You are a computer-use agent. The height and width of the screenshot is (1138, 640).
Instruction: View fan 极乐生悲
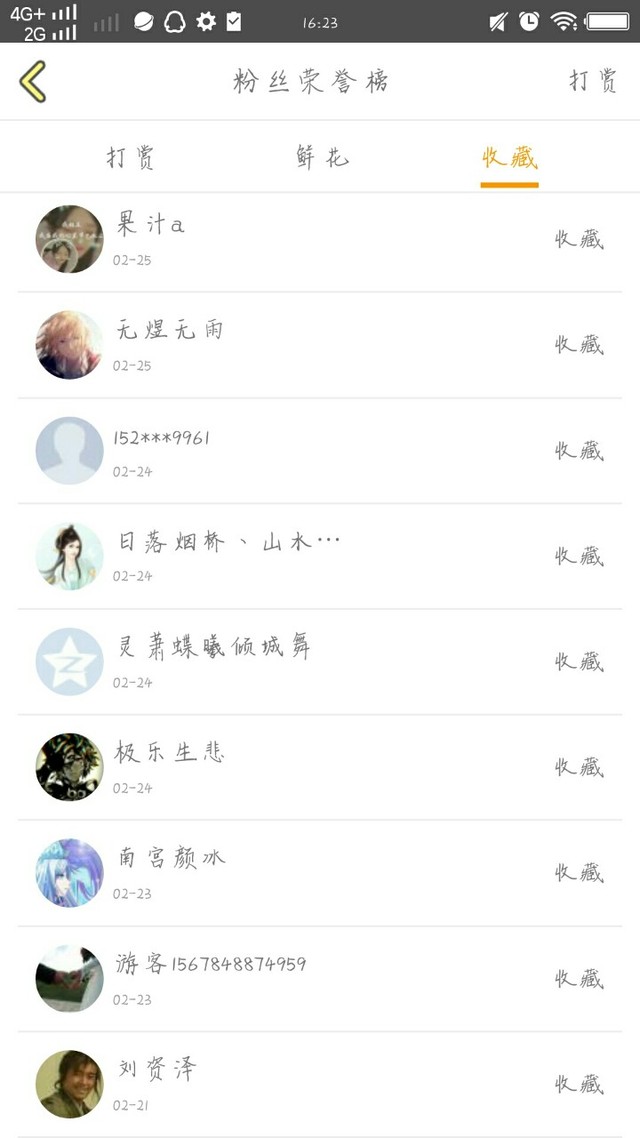[x=320, y=767]
